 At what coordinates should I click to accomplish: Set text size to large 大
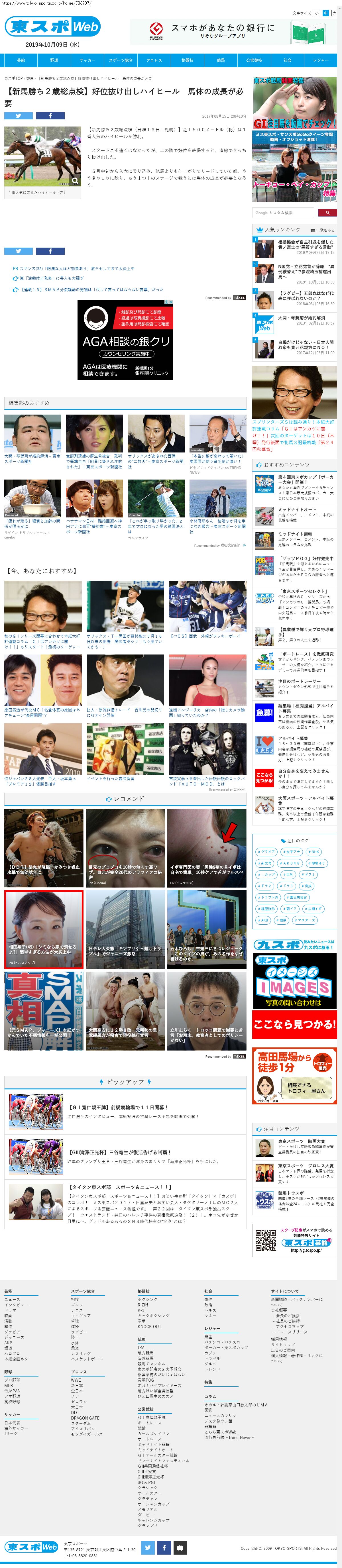tap(333, 13)
